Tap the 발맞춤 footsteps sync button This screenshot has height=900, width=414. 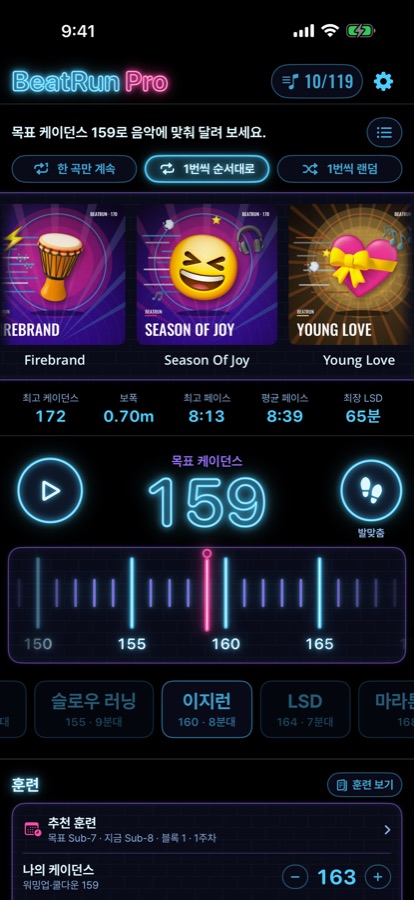pos(371,491)
